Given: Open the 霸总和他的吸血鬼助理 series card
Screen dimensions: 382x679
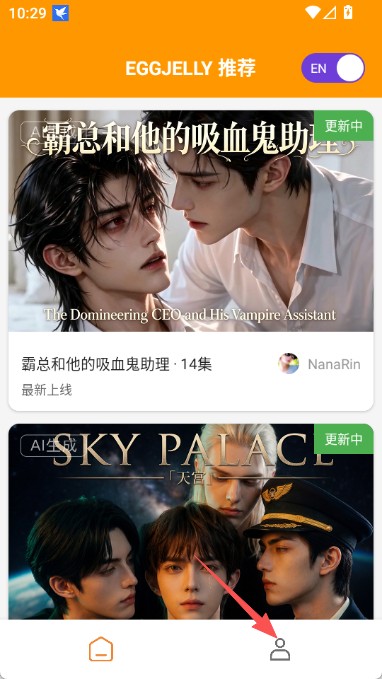Looking at the screenshot, I should click(191, 261).
